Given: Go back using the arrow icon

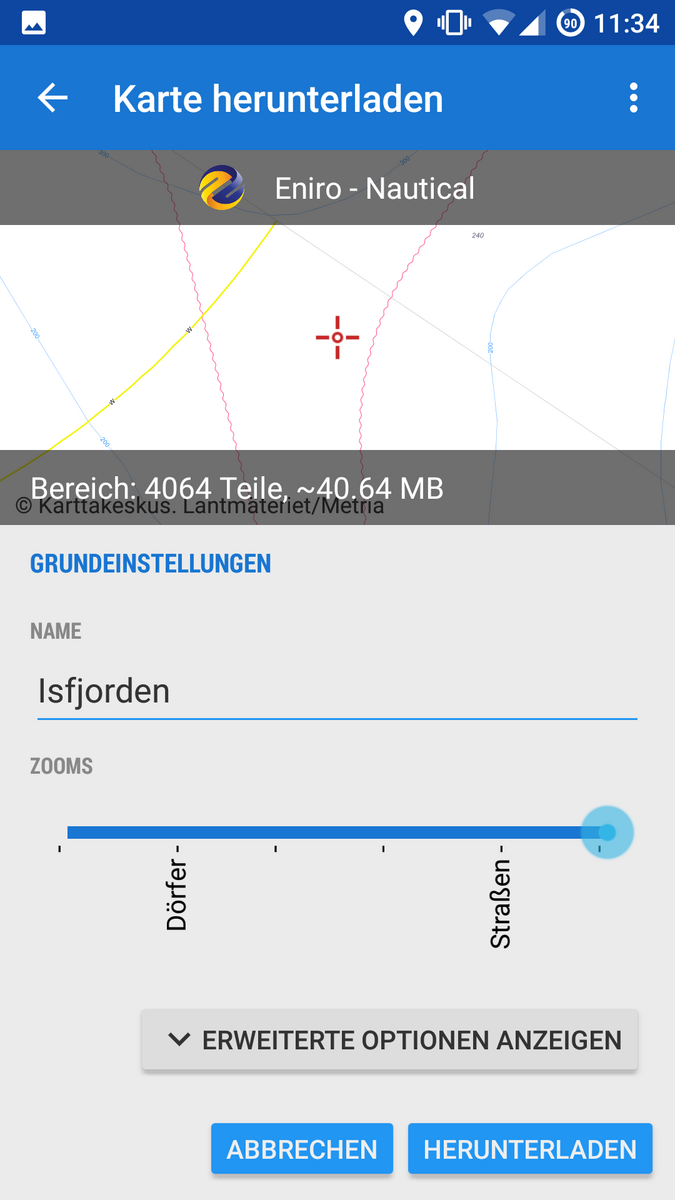Looking at the screenshot, I should coord(52,98).
